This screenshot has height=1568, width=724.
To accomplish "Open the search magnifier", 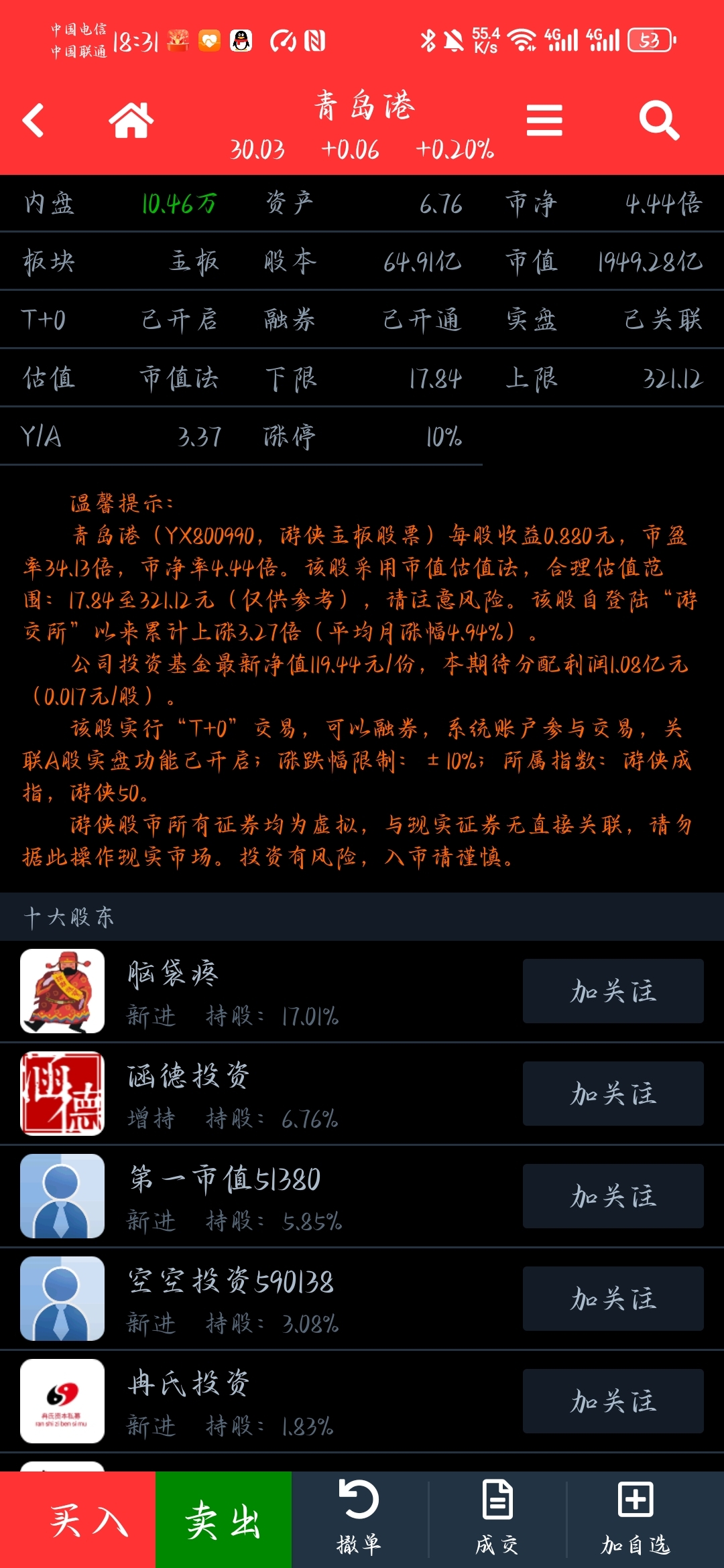I will pyautogui.click(x=659, y=121).
